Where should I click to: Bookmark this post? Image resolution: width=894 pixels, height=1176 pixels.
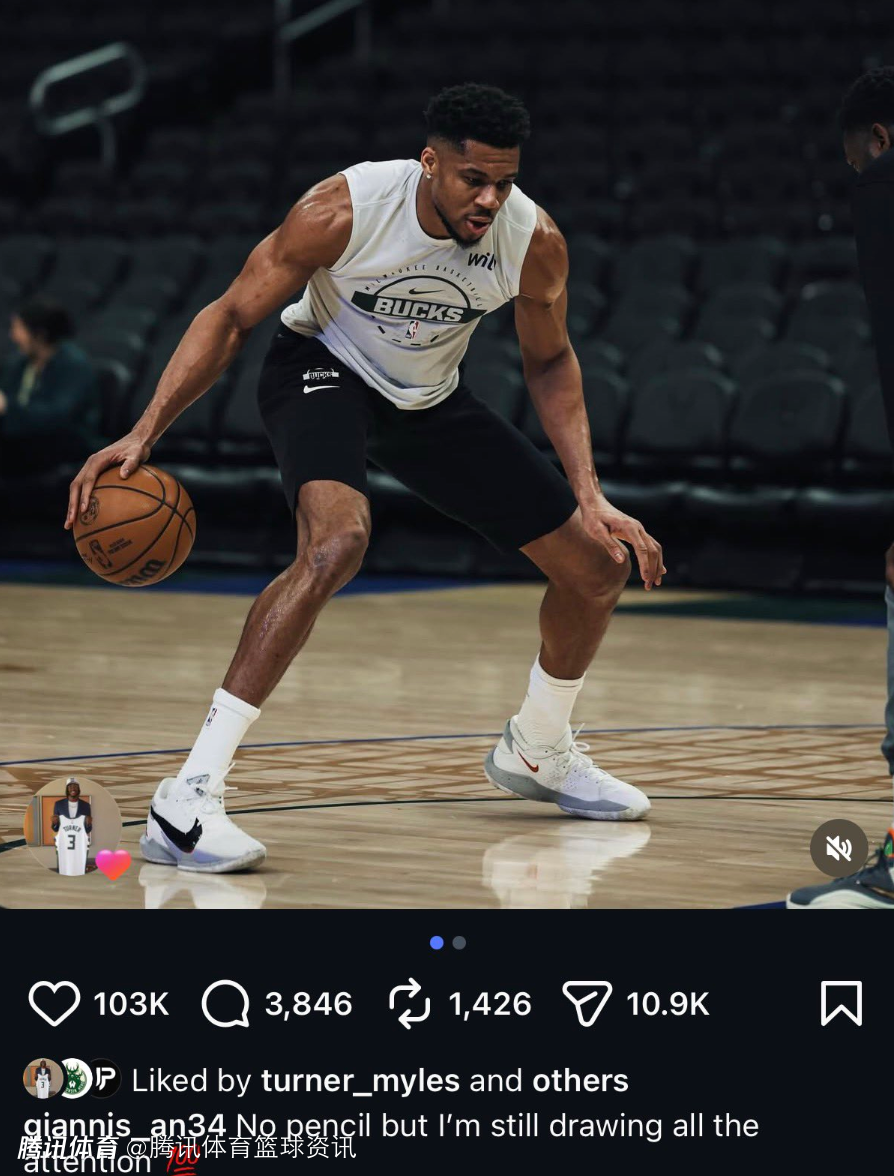click(841, 1003)
